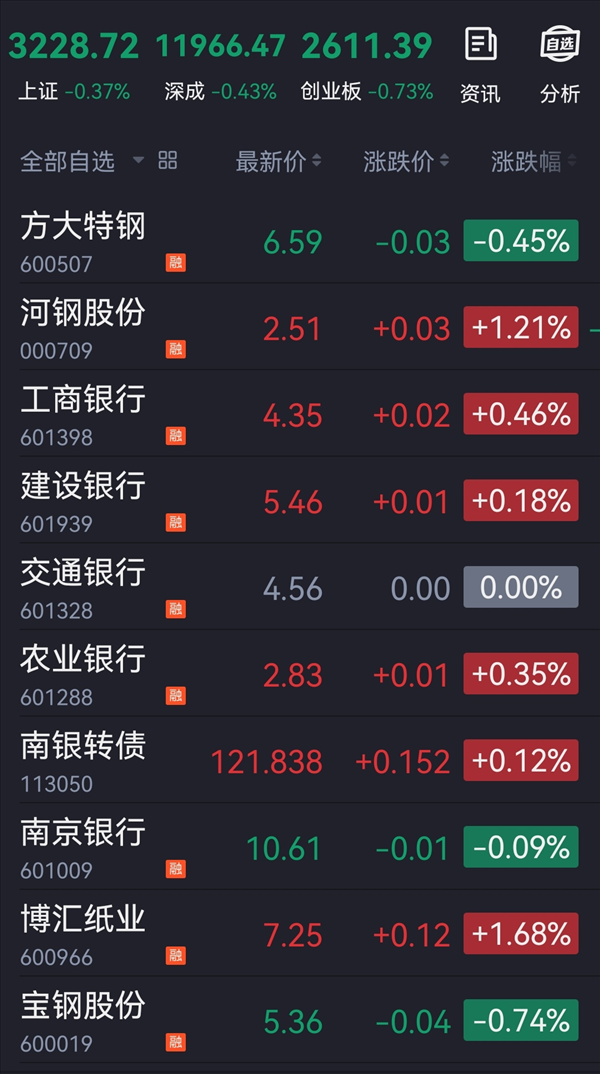Open 交通银行 stock details
Screen dimensions: 600x1074
300,587
